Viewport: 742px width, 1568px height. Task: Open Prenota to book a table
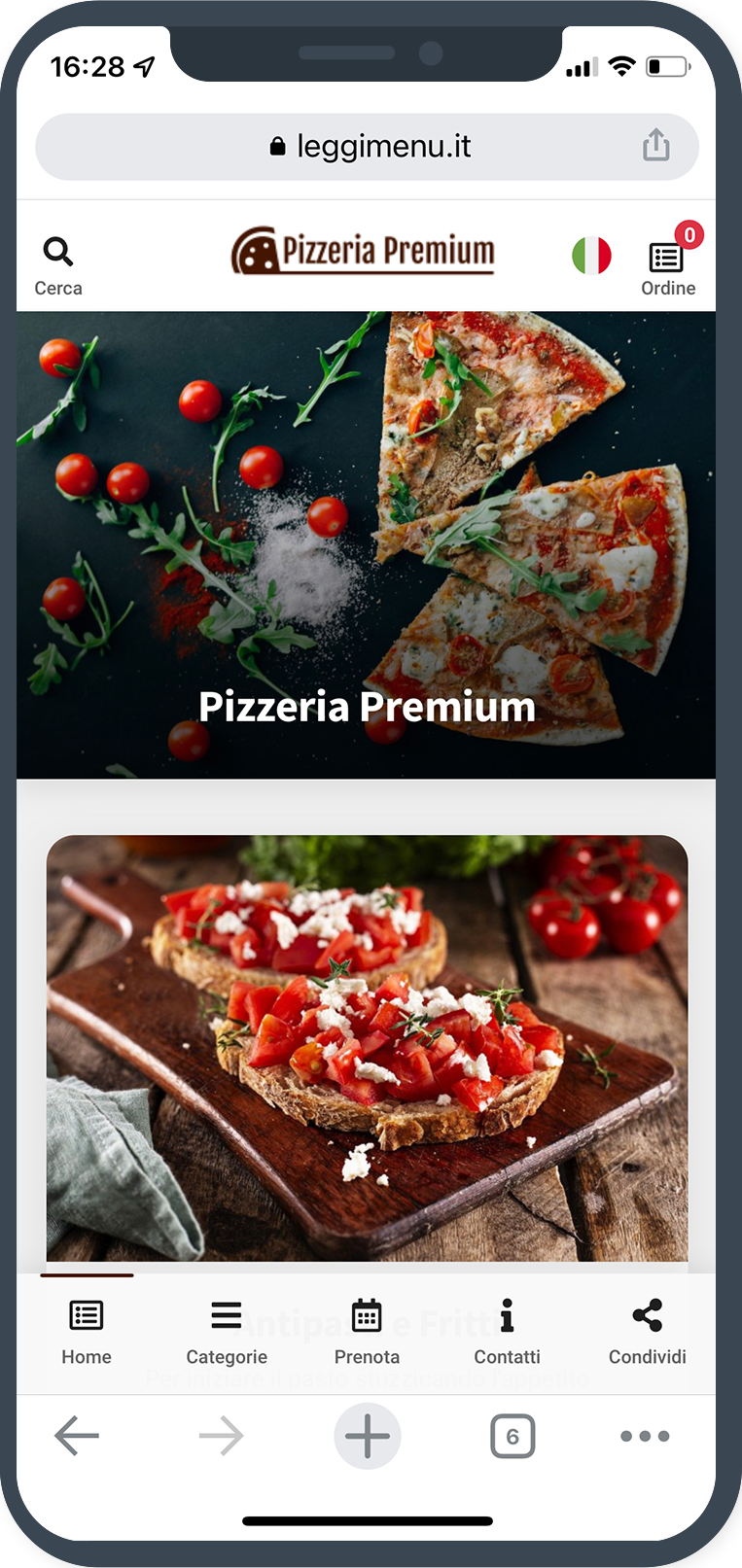(x=367, y=1332)
